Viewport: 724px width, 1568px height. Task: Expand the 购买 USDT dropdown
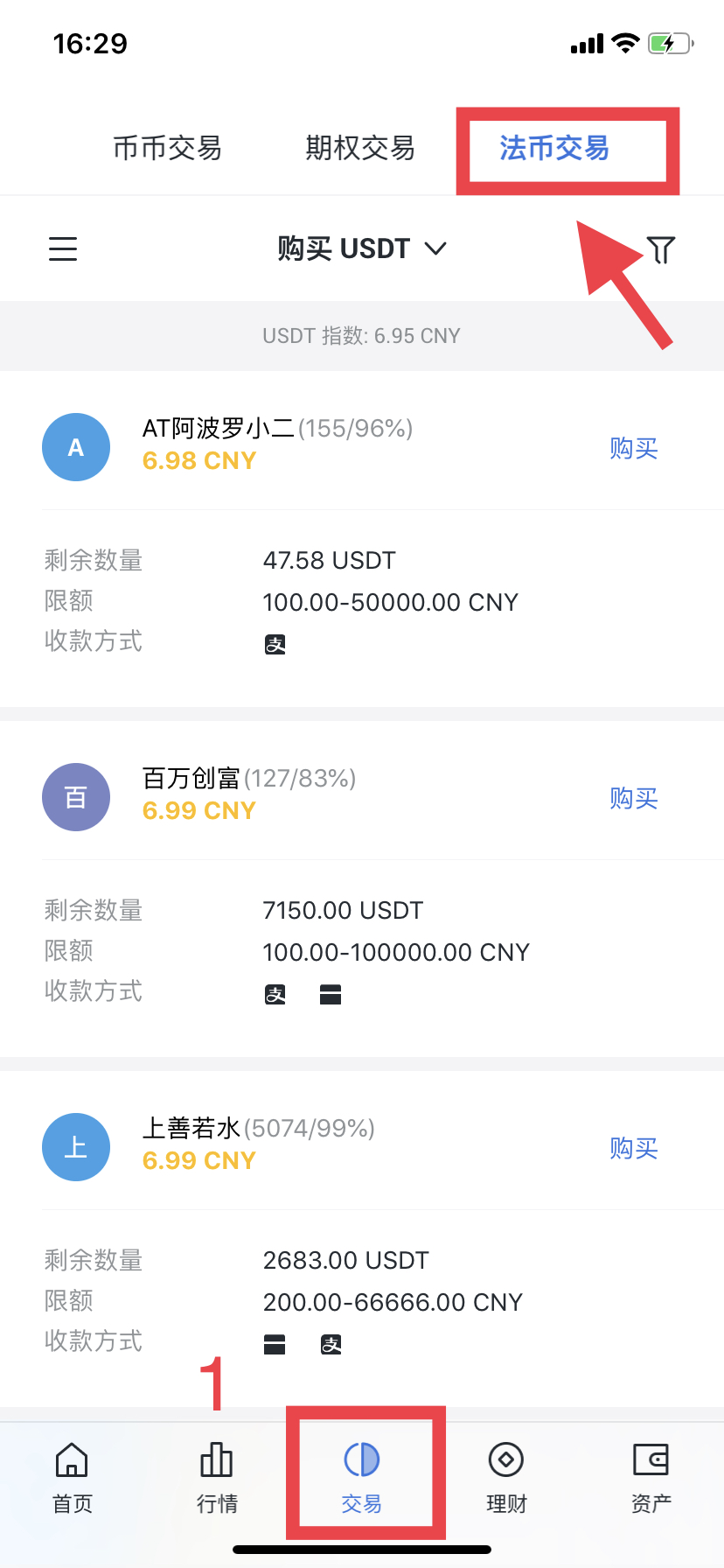tap(361, 249)
